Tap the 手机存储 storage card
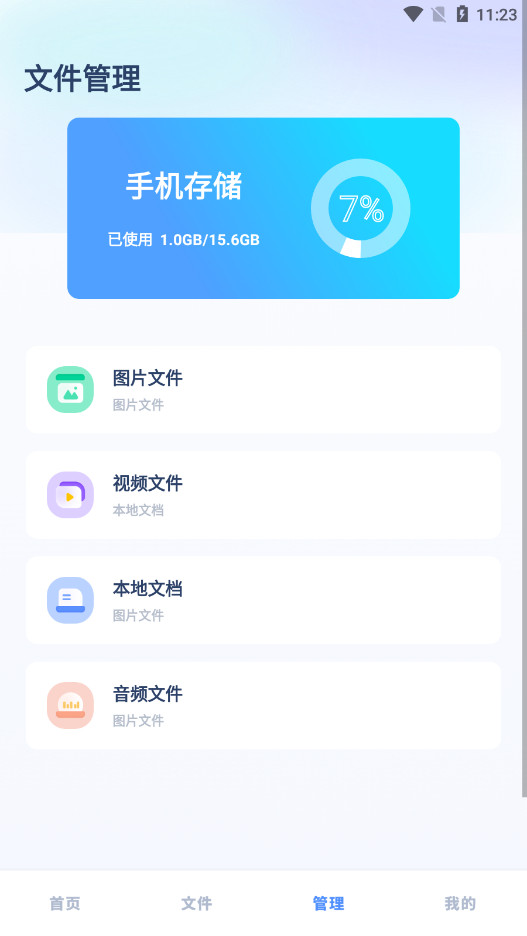Viewport: 527px width, 936px height. click(x=263, y=208)
